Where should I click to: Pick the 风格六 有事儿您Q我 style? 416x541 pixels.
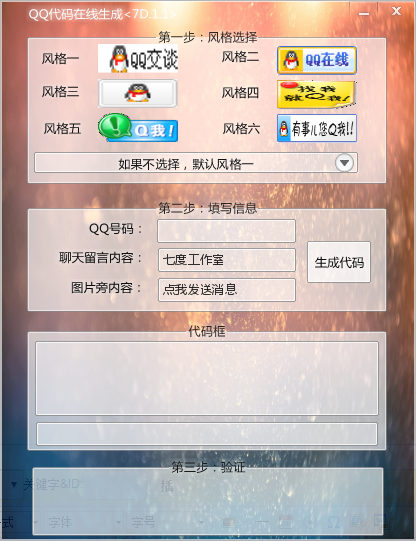tap(317, 128)
